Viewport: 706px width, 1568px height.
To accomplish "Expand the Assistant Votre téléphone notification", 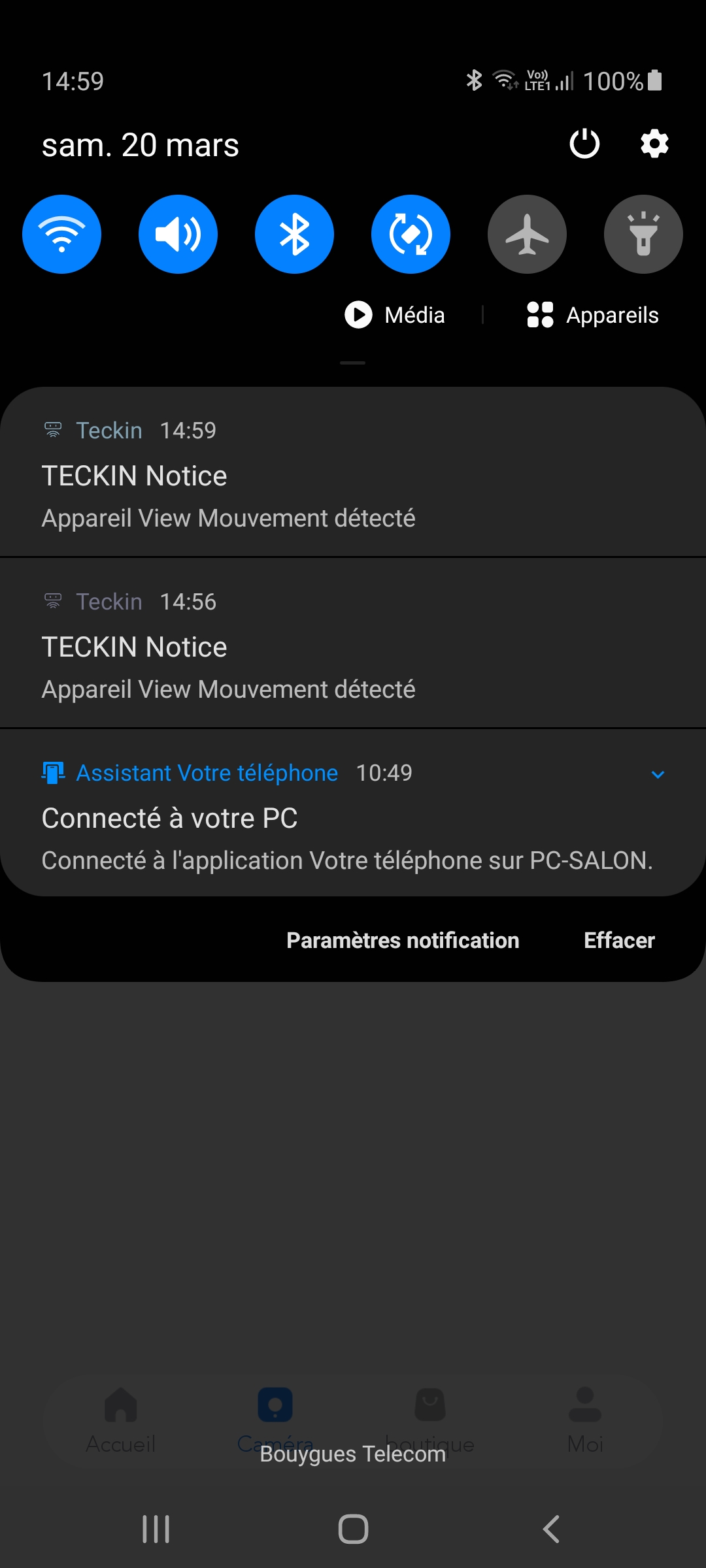I will [658, 774].
